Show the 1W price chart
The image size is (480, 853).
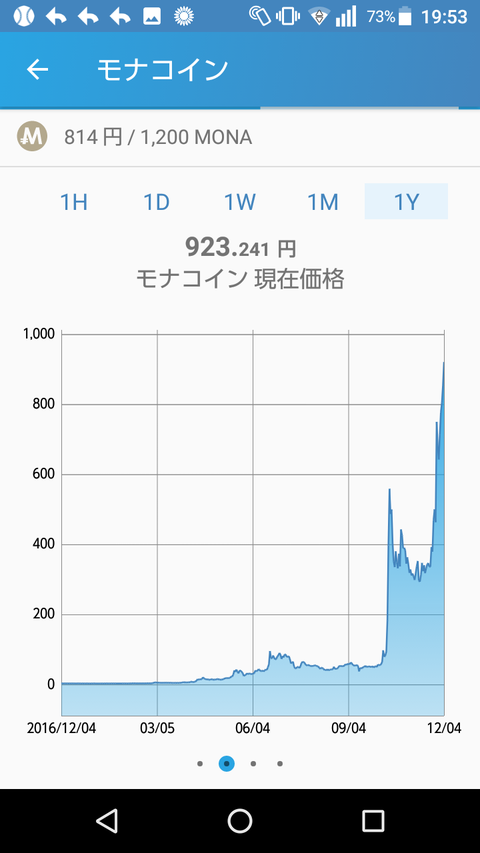[240, 202]
